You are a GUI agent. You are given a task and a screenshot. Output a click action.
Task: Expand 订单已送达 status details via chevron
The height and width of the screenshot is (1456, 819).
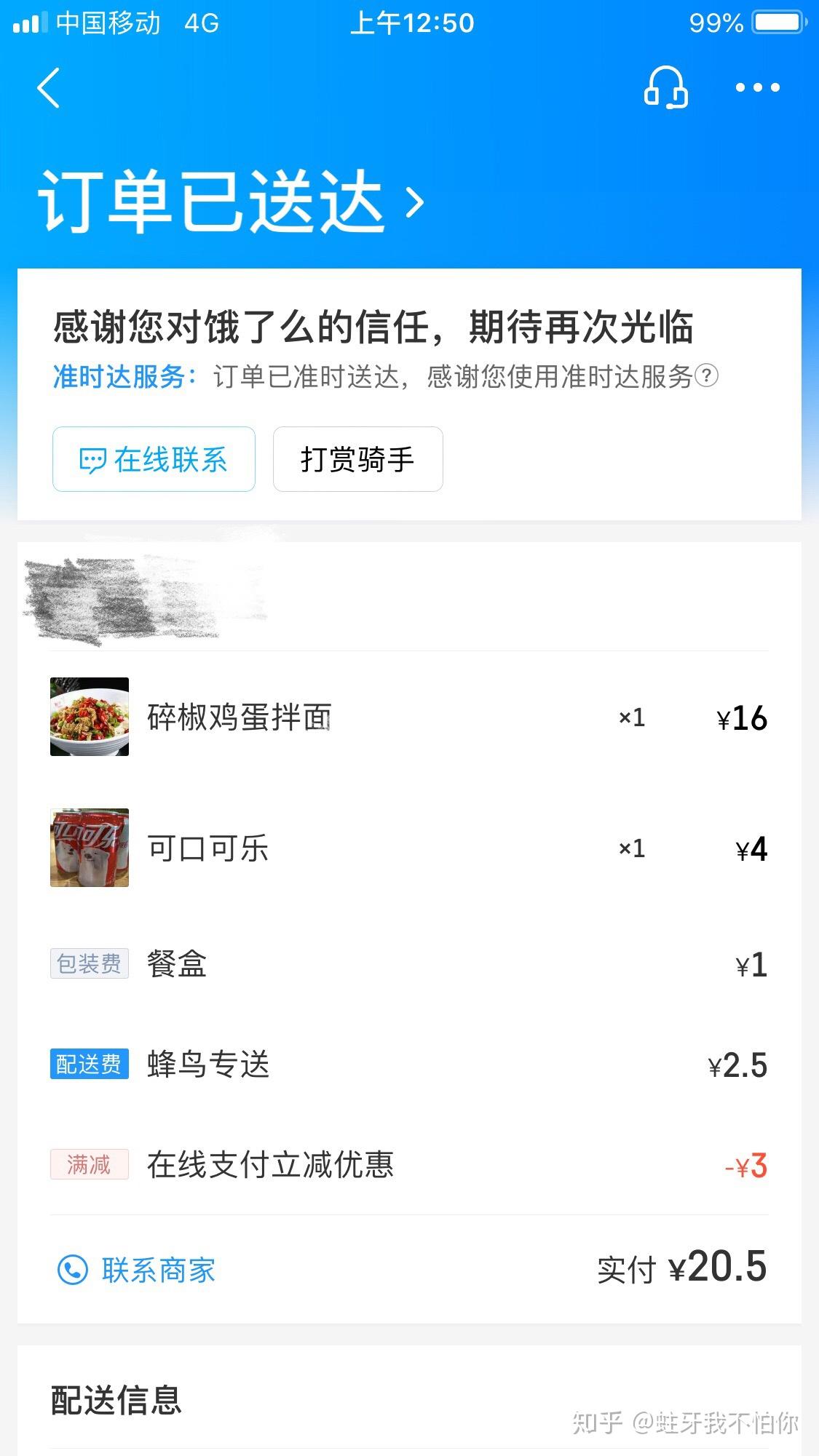click(x=413, y=204)
